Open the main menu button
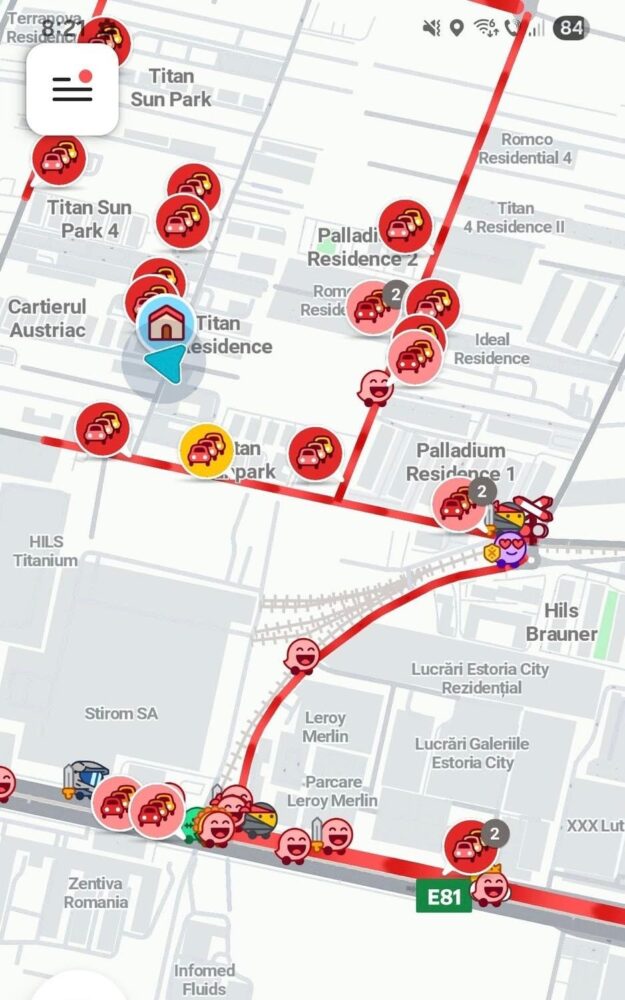 click(x=72, y=89)
